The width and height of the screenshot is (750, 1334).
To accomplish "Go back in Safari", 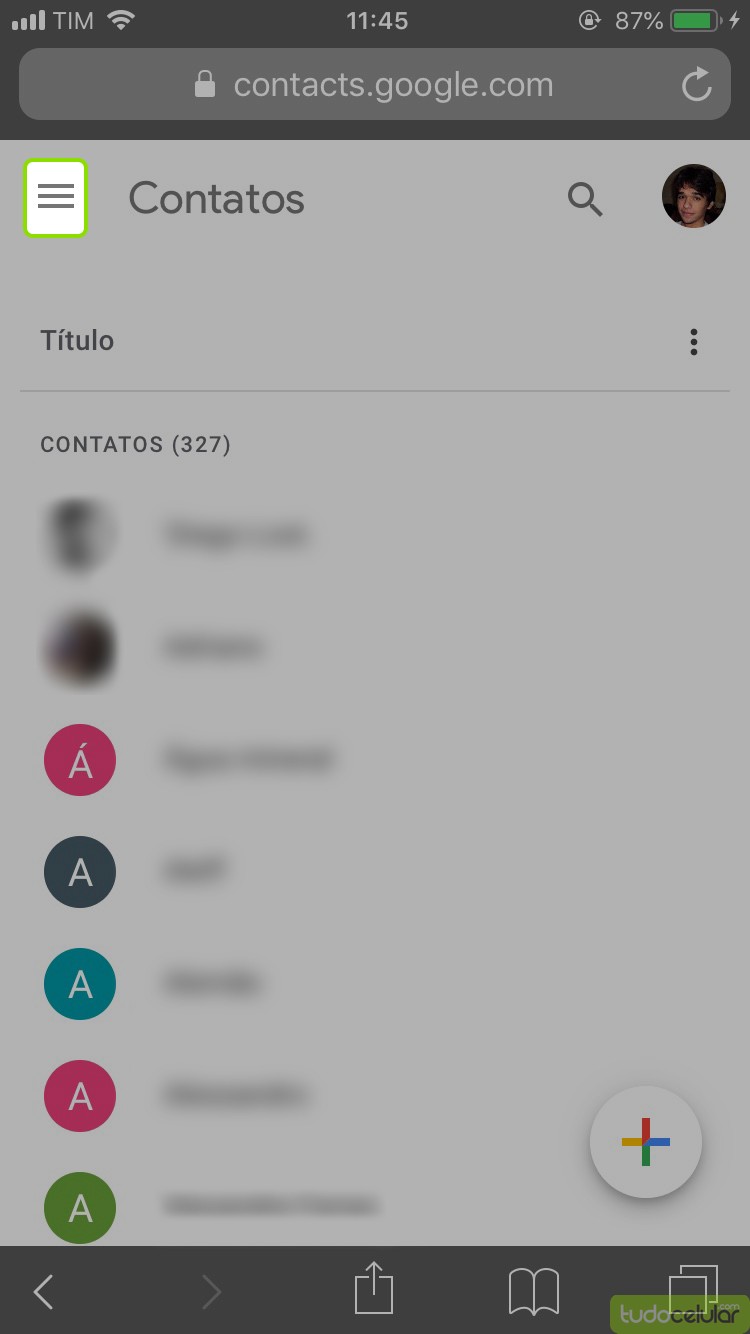I will coord(43,1292).
